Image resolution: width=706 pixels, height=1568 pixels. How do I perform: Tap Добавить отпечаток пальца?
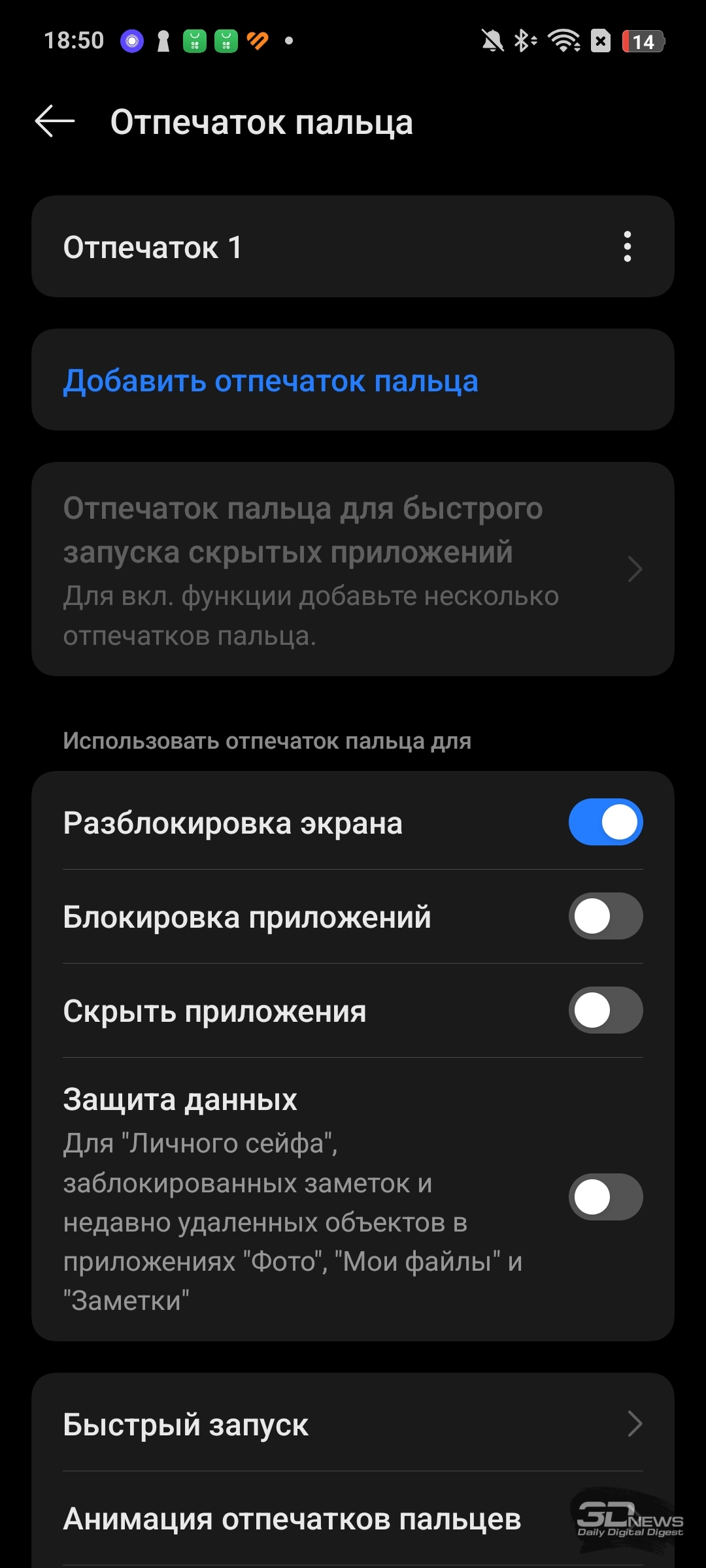point(353,380)
